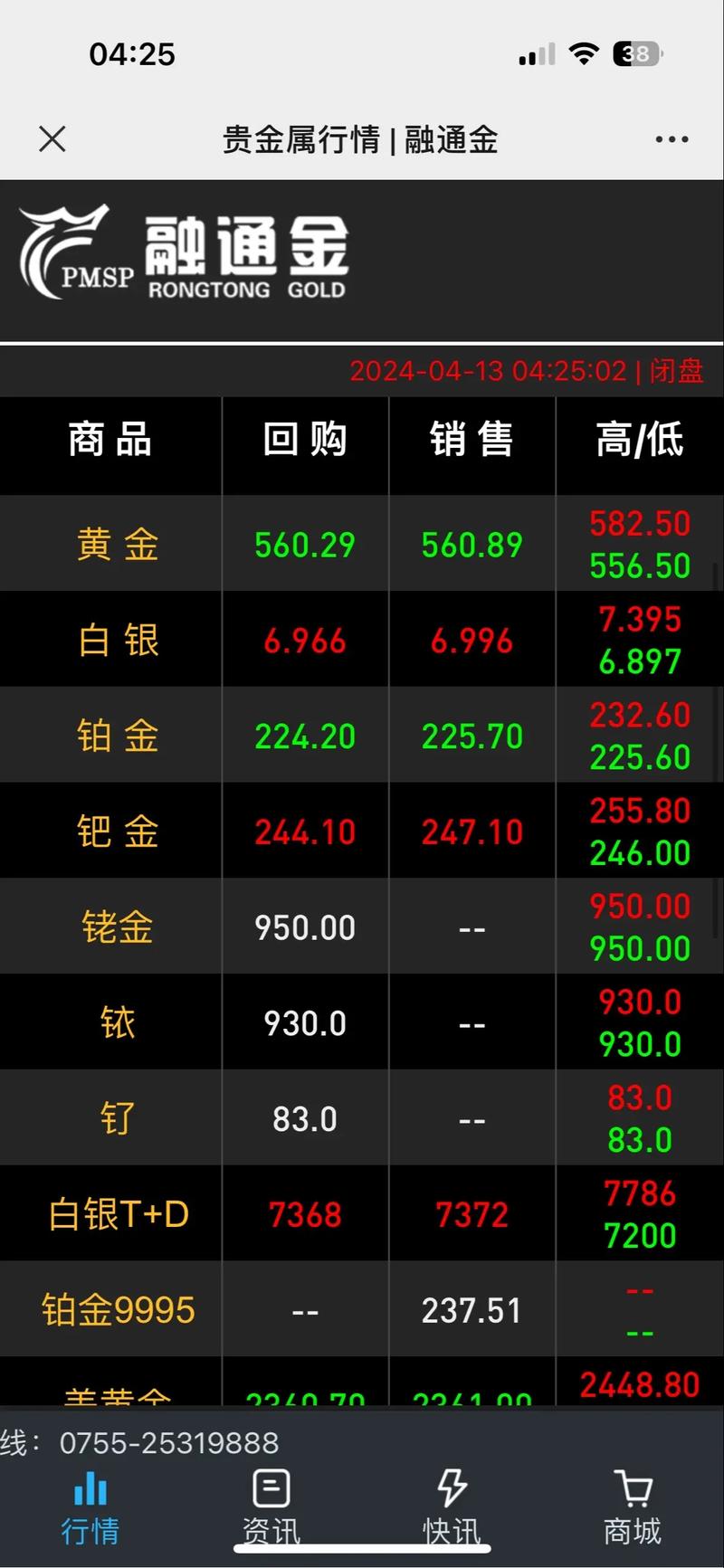This screenshot has width=724, height=1568.
Task: Tap the 2024-04-13 closing time banner
Action: coord(528,371)
